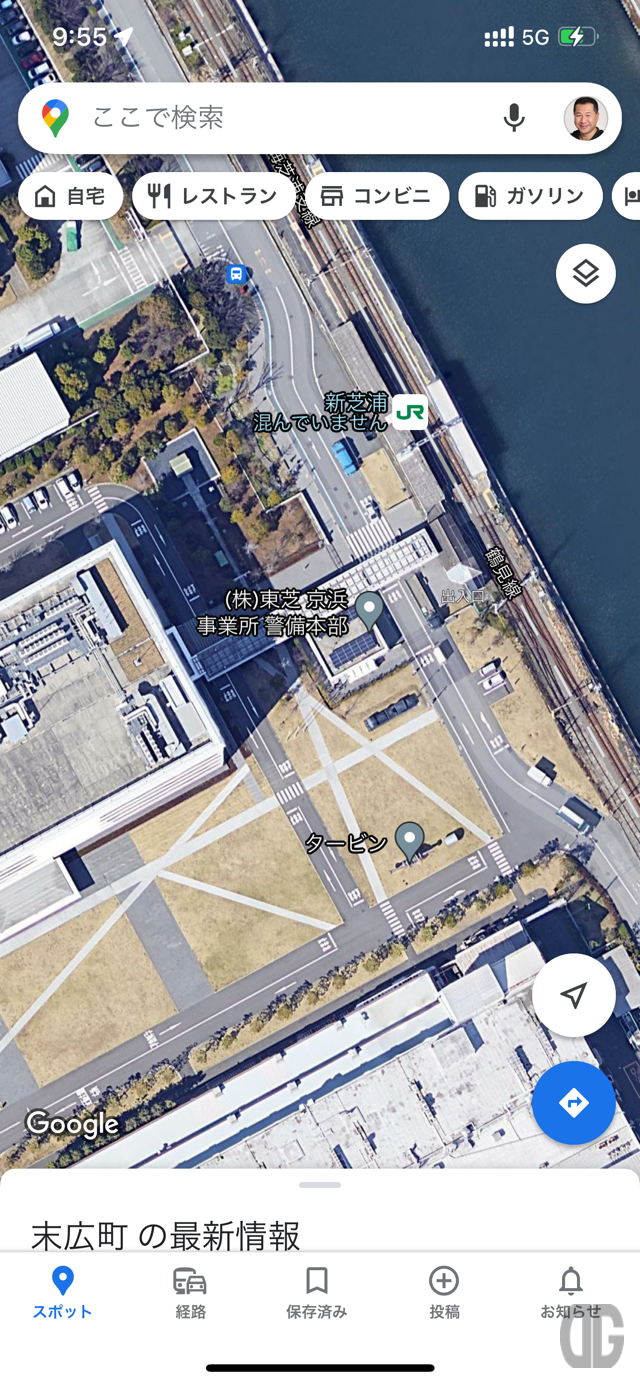Switch to the 保存済み tab
The width and height of the screenshot is (640, 1384).
tap(317, 1293)
